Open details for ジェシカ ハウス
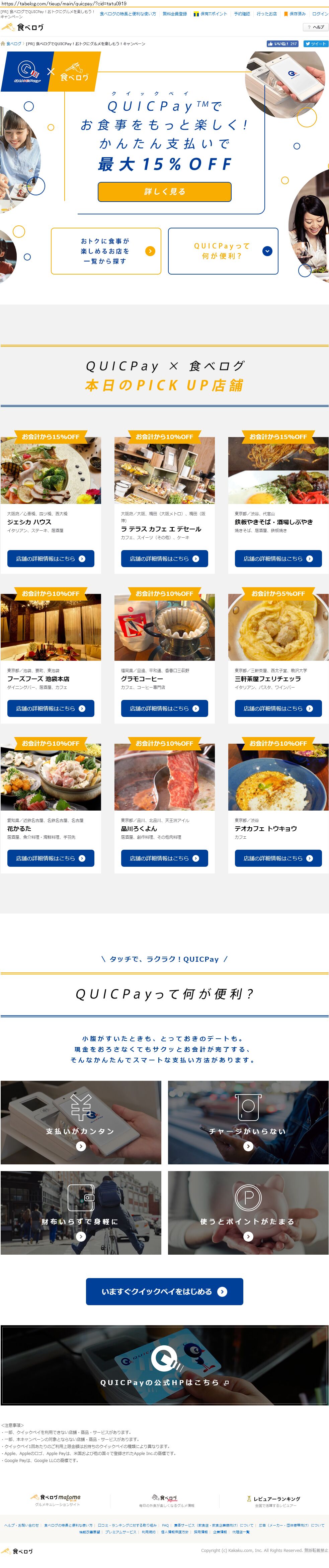The image size is (329, 1568). [x=51, y=558]
